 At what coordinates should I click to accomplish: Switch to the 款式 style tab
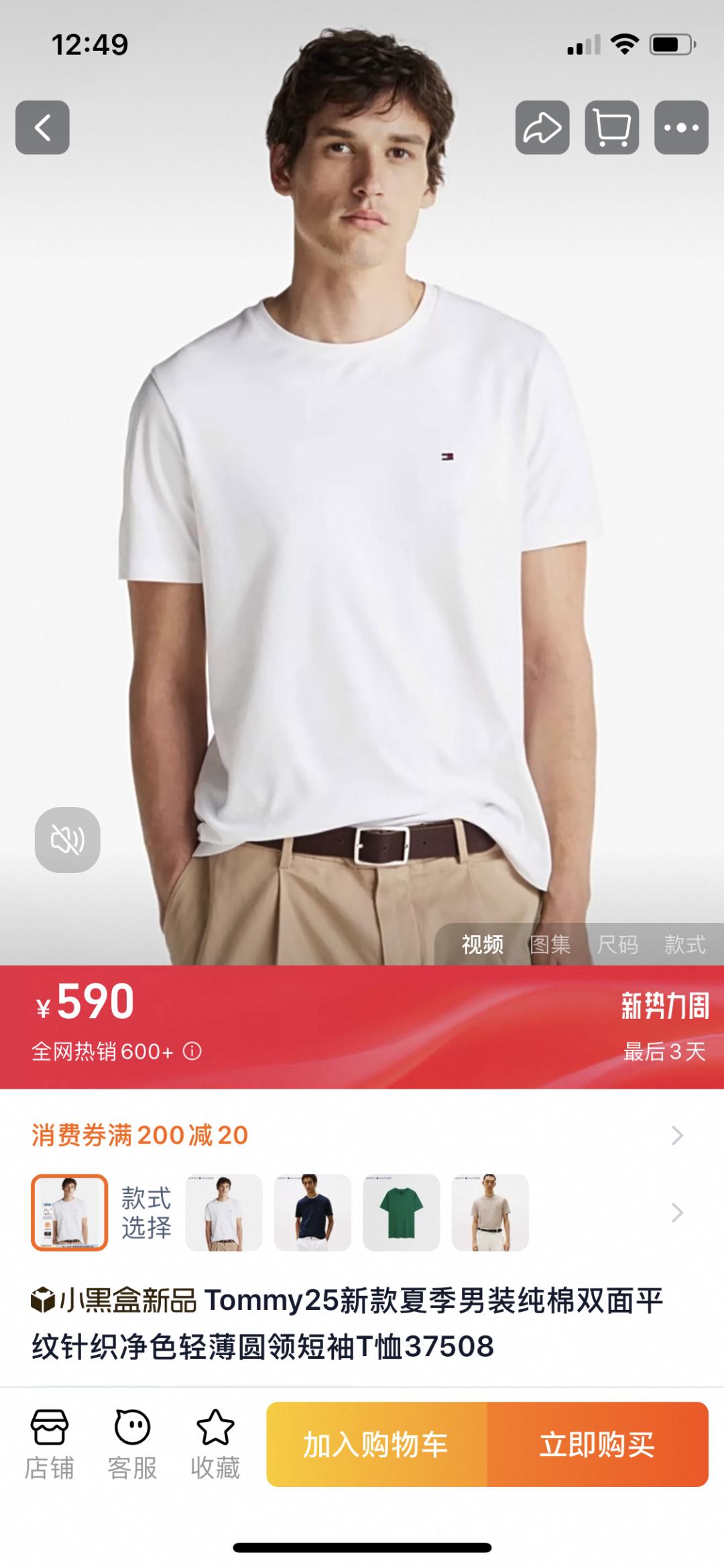click(684, 945)
